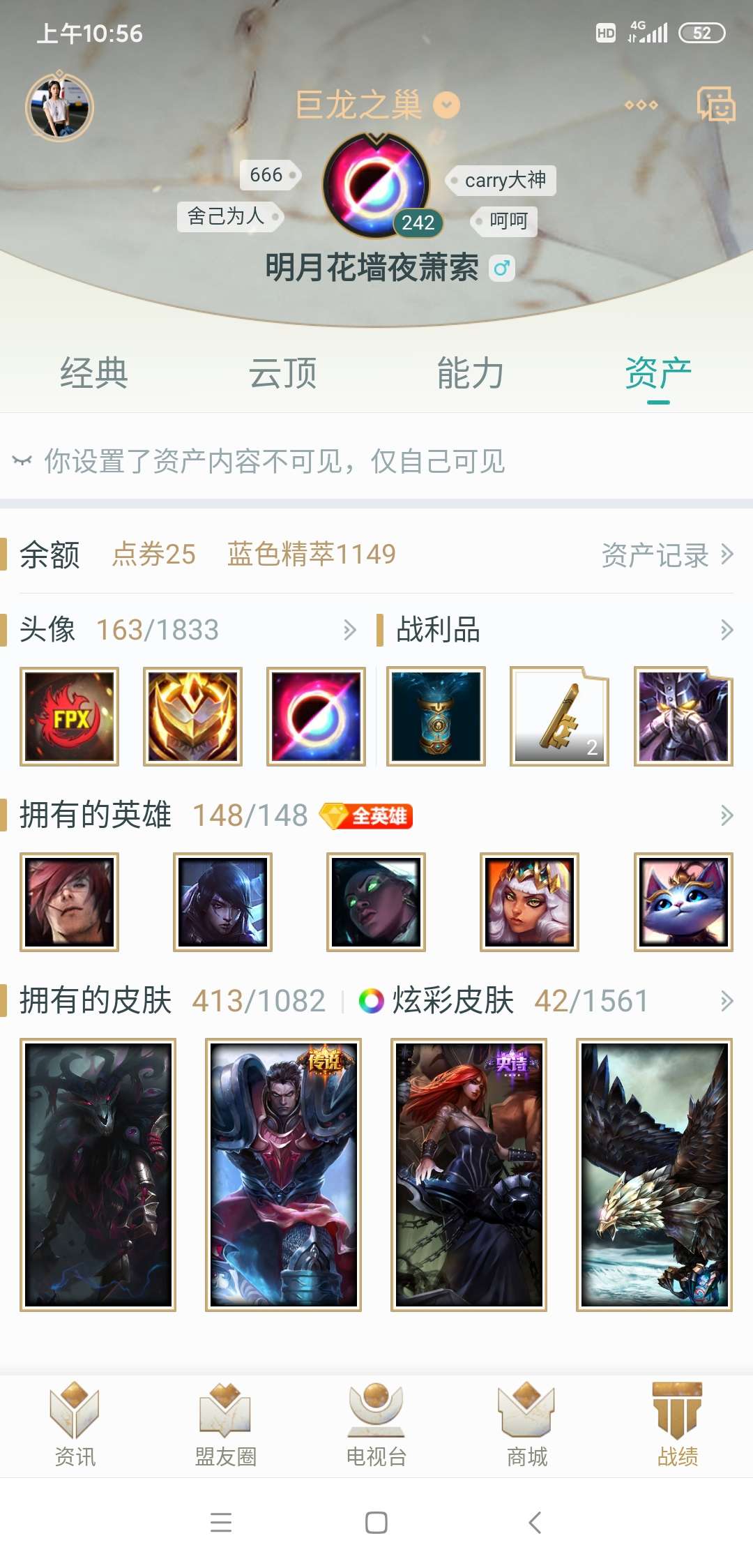Go to the 盟友圈 tab
Image resolution: width=753 pixels, height=1568 pixels.
(225, 1424)
